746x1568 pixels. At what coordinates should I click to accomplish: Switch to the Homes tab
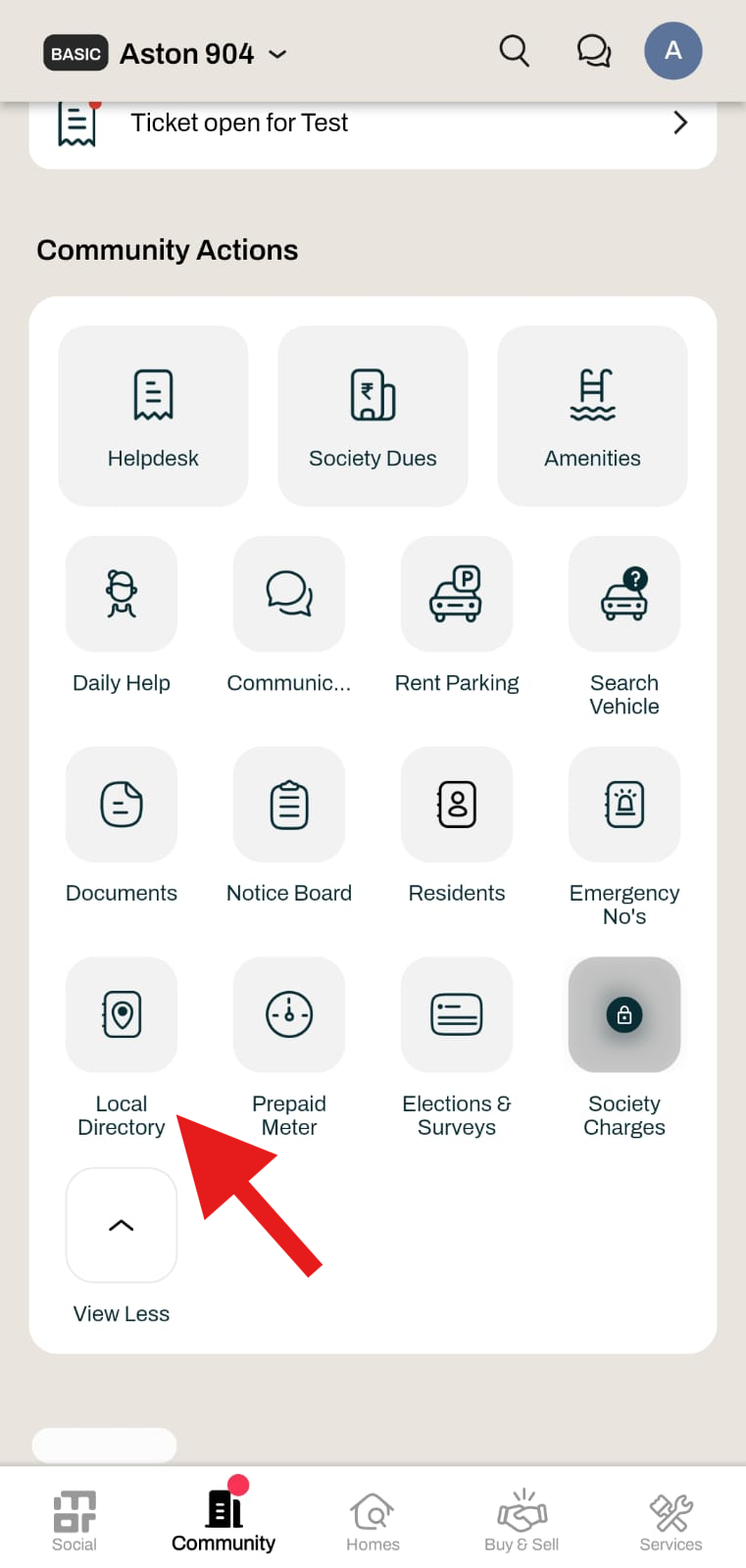click(x=373, y=1522)
